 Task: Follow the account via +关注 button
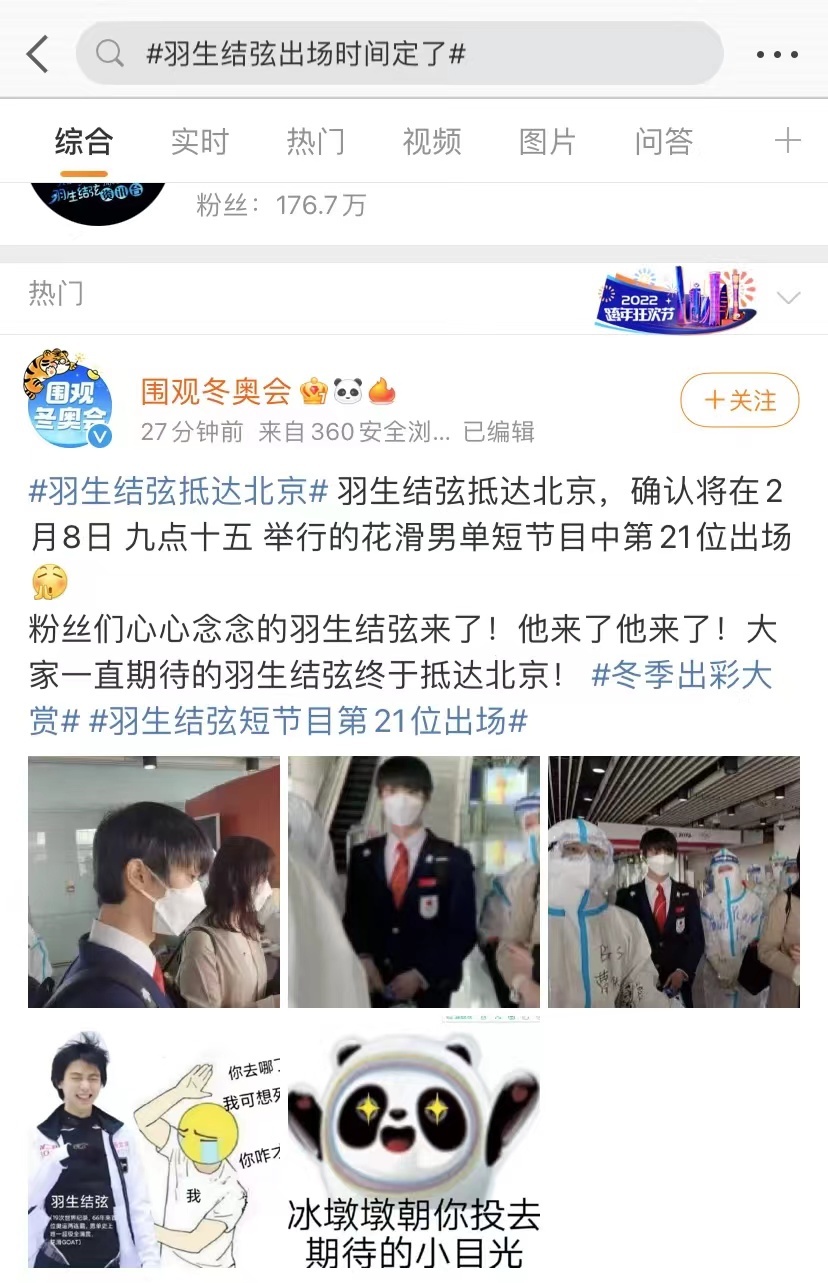738,398
